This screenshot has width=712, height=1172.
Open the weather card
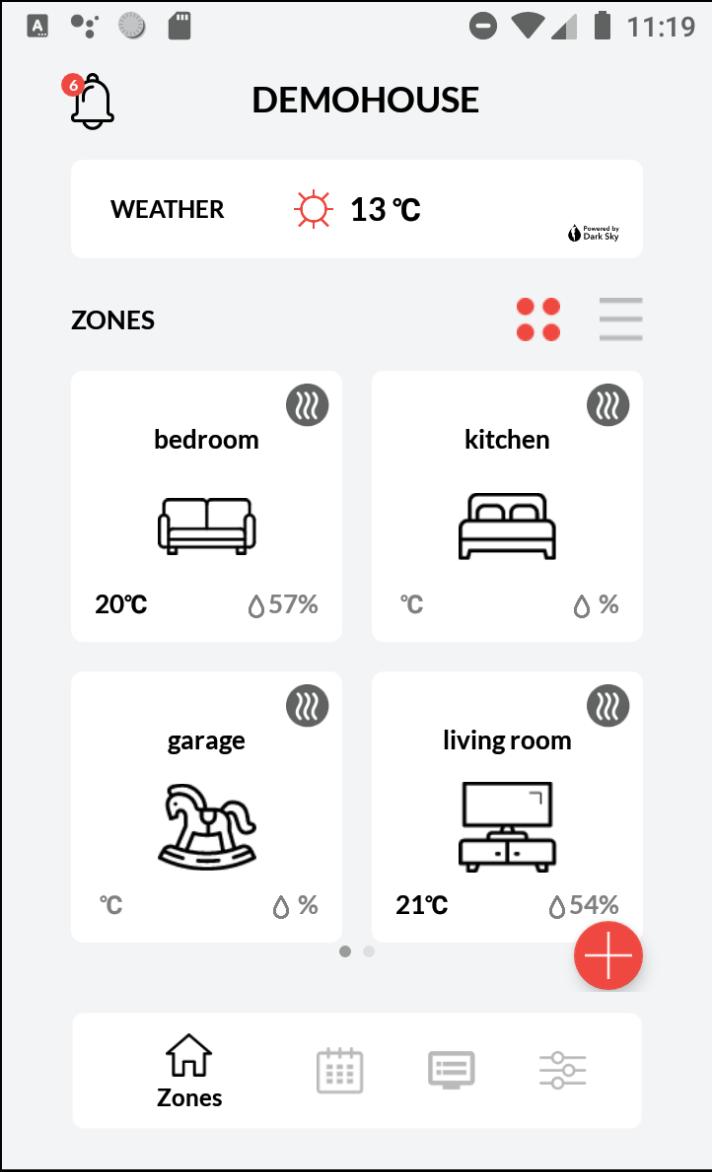pos(356,209)
